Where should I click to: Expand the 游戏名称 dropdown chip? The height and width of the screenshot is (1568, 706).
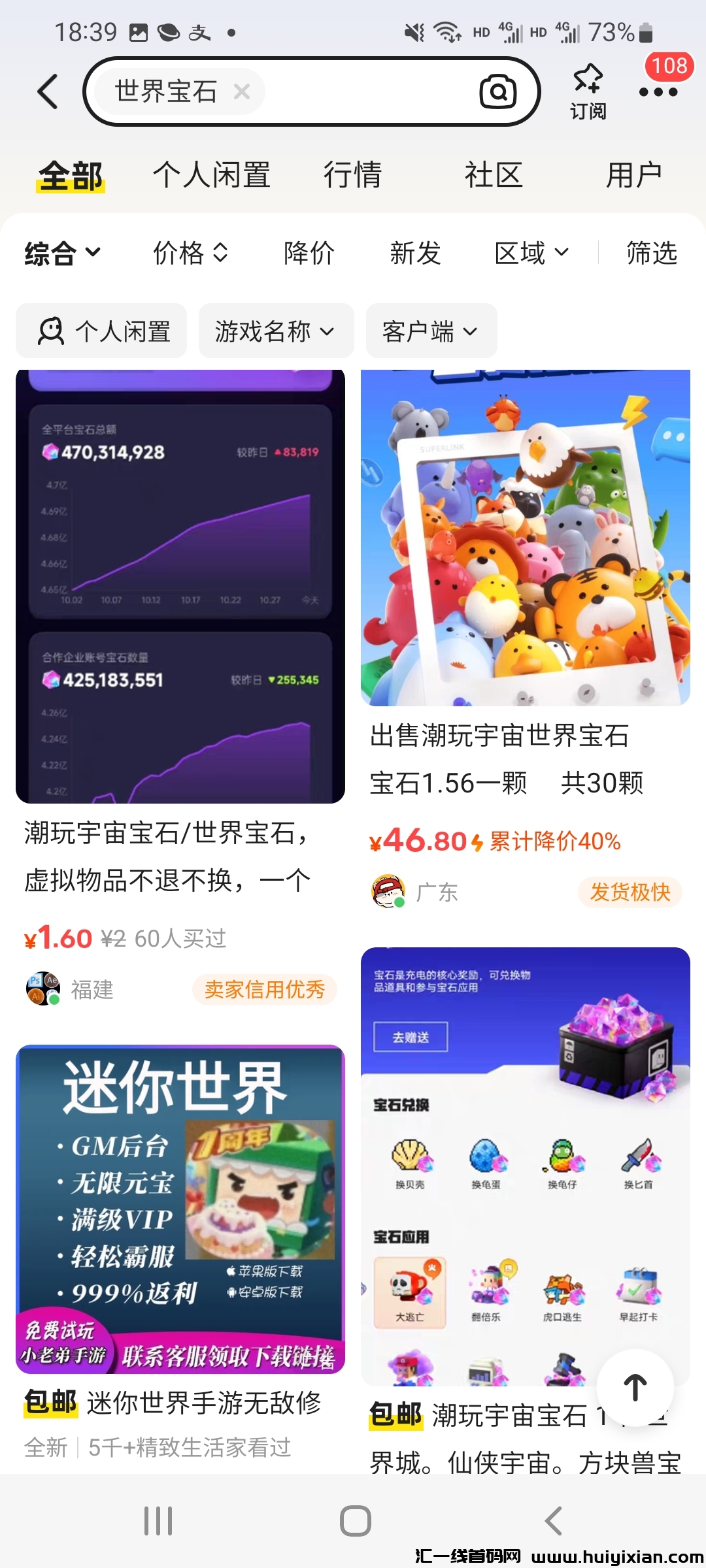pyautogui.click(x=276, y=331)
